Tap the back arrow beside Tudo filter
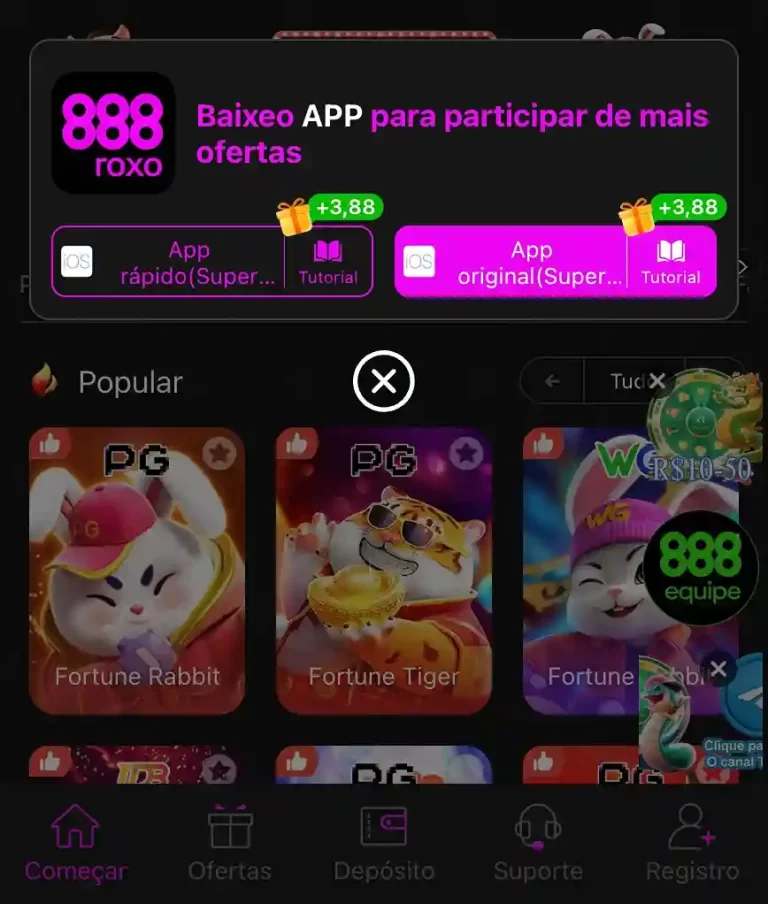The width and height of the screenshot is (768, 904). [x=552, y=381]
